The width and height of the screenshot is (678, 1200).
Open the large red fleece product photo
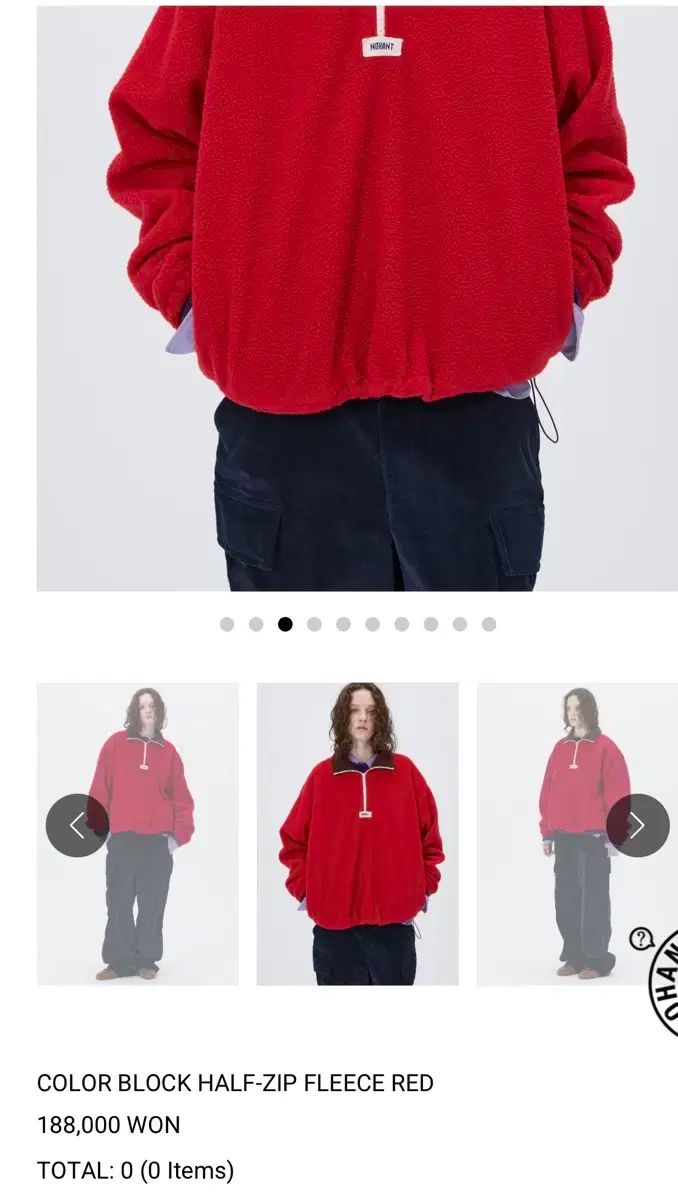(x=357, y=298)
